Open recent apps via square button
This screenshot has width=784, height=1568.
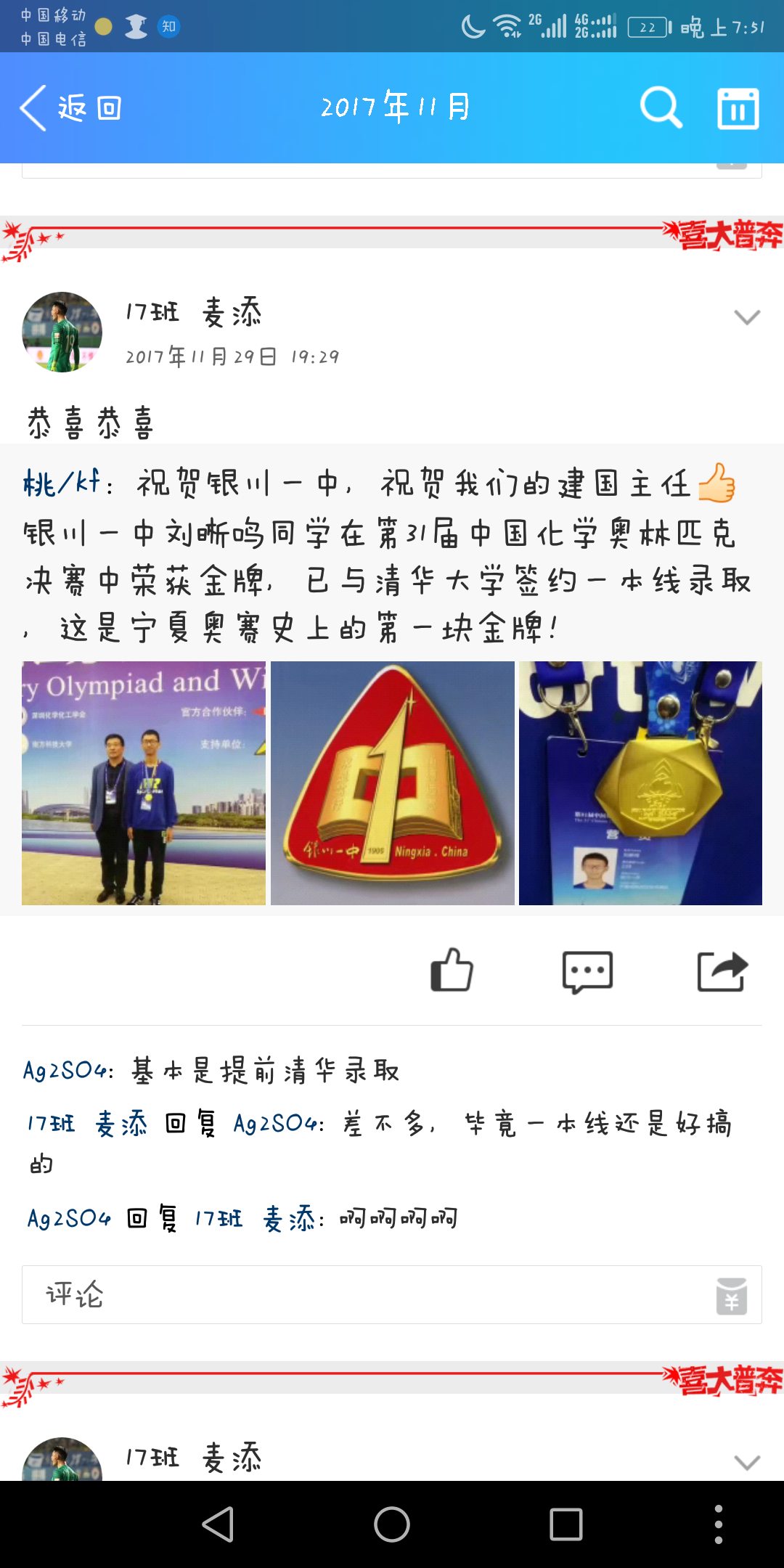(566, 1524)
